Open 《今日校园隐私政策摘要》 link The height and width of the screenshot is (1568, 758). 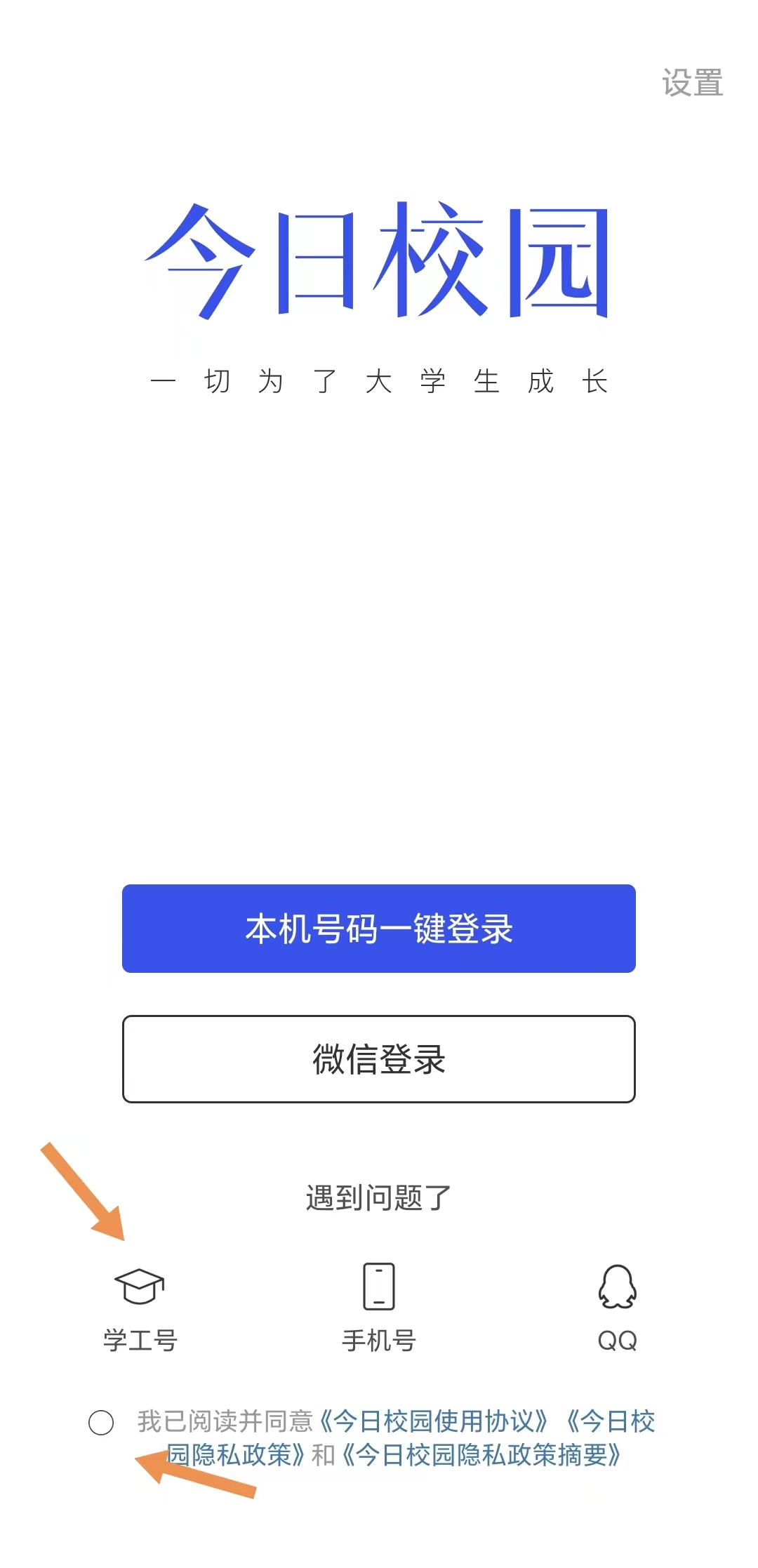[x=481, y=1455]
